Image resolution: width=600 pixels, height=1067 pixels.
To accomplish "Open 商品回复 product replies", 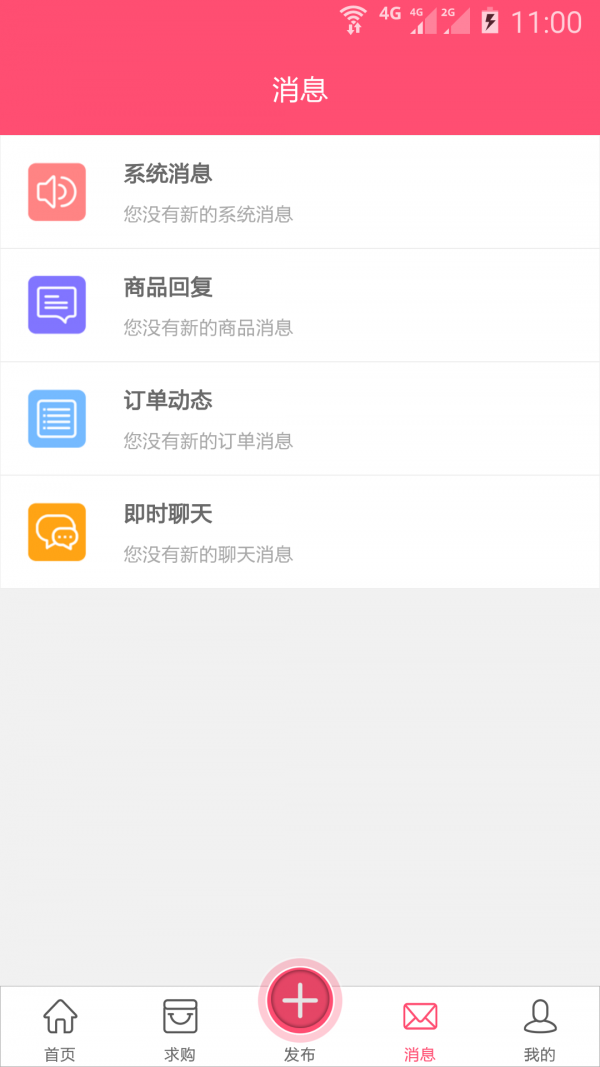I will tap(300, 305).
